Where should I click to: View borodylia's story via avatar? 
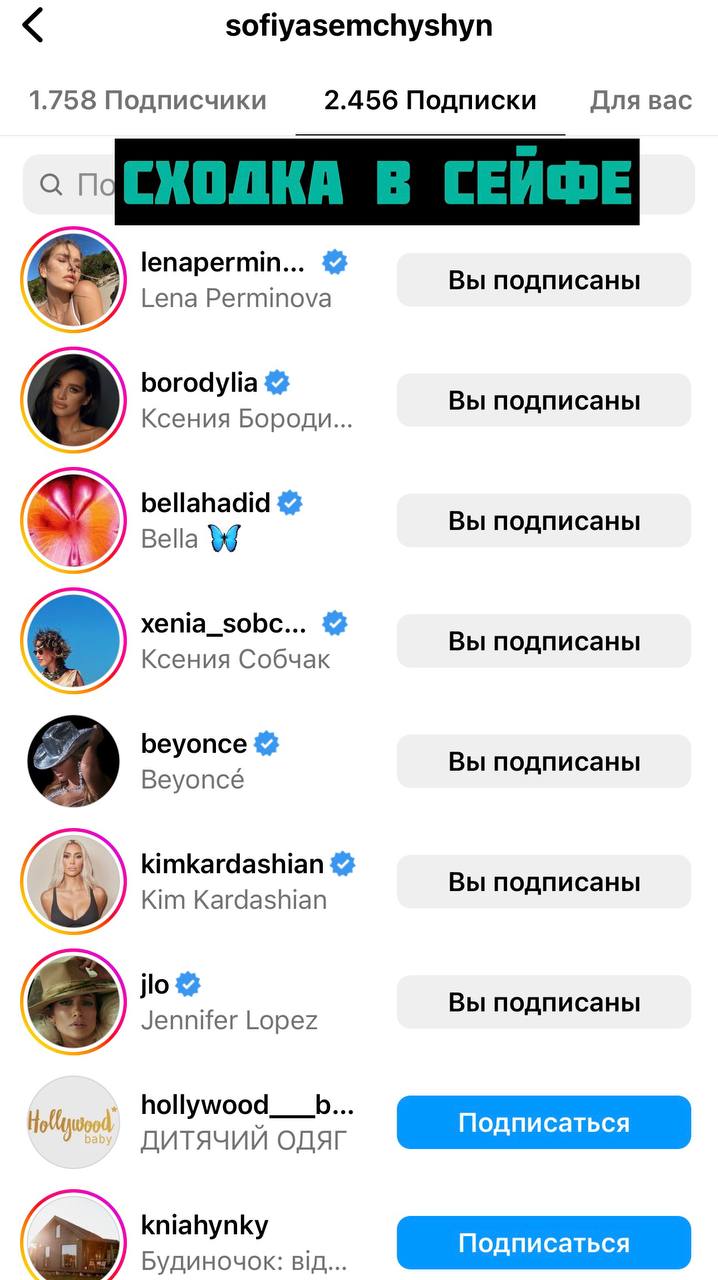tap(73, 401)
